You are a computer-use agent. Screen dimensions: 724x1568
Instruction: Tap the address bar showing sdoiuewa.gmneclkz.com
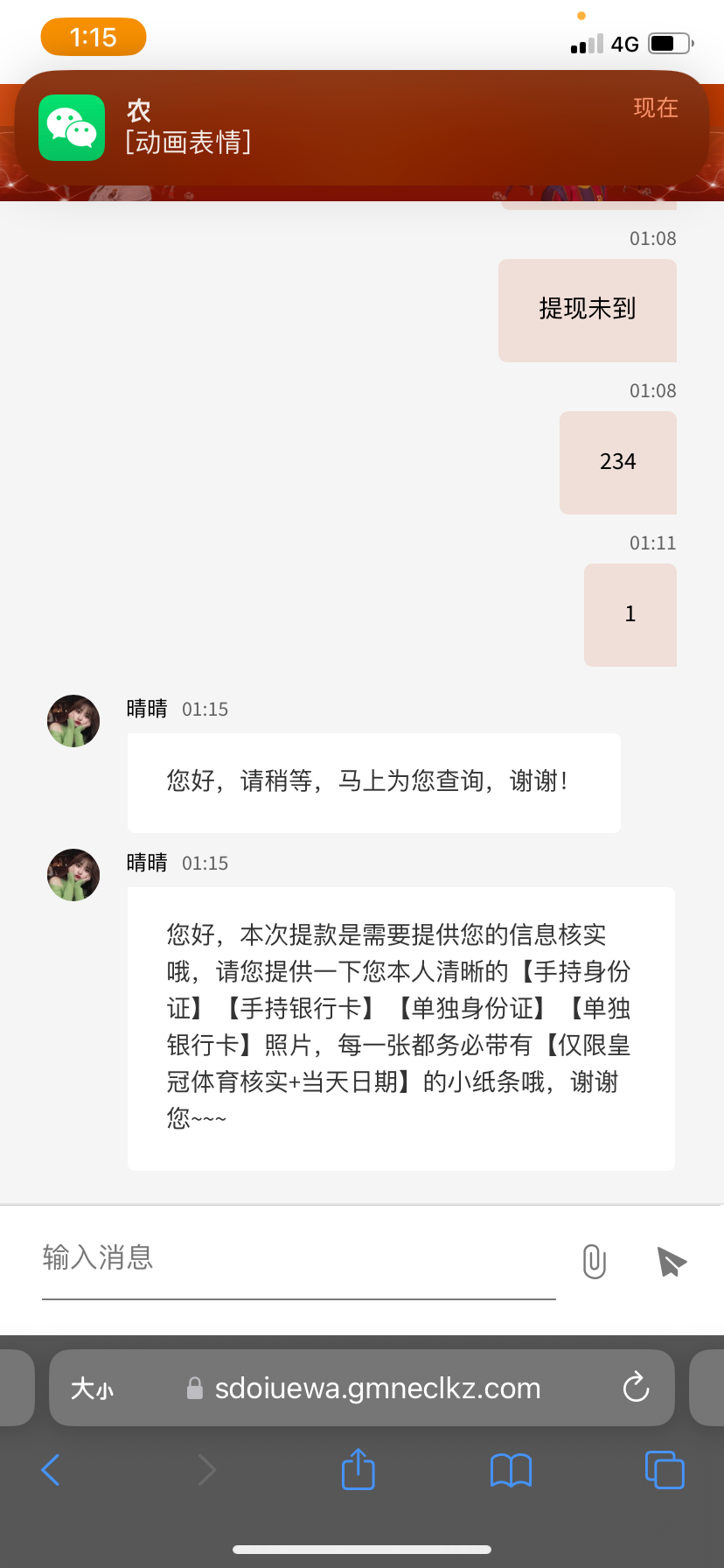pos(378,1389)
